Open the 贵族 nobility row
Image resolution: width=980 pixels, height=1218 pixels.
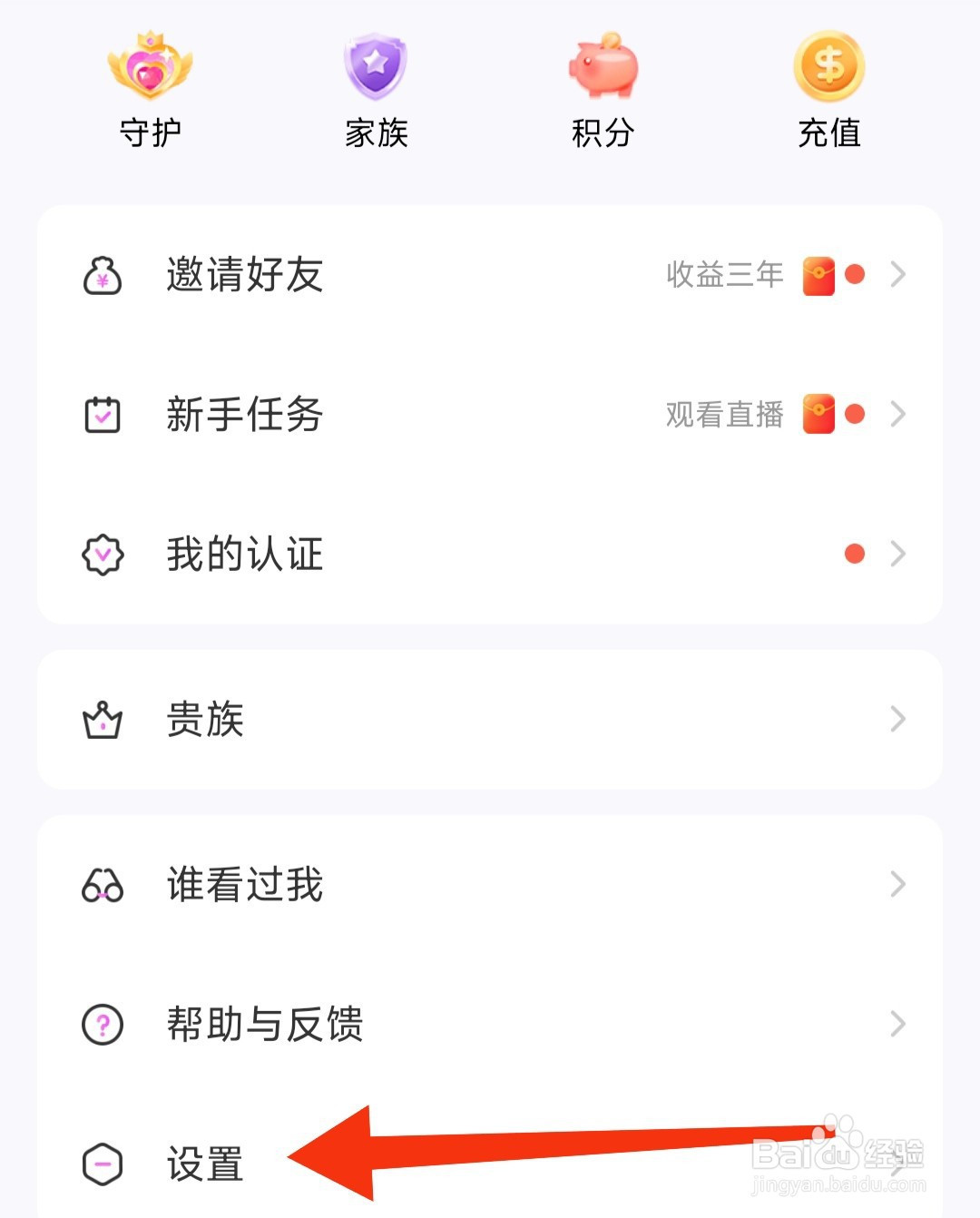pyautogui.click(x=490, y=720)
